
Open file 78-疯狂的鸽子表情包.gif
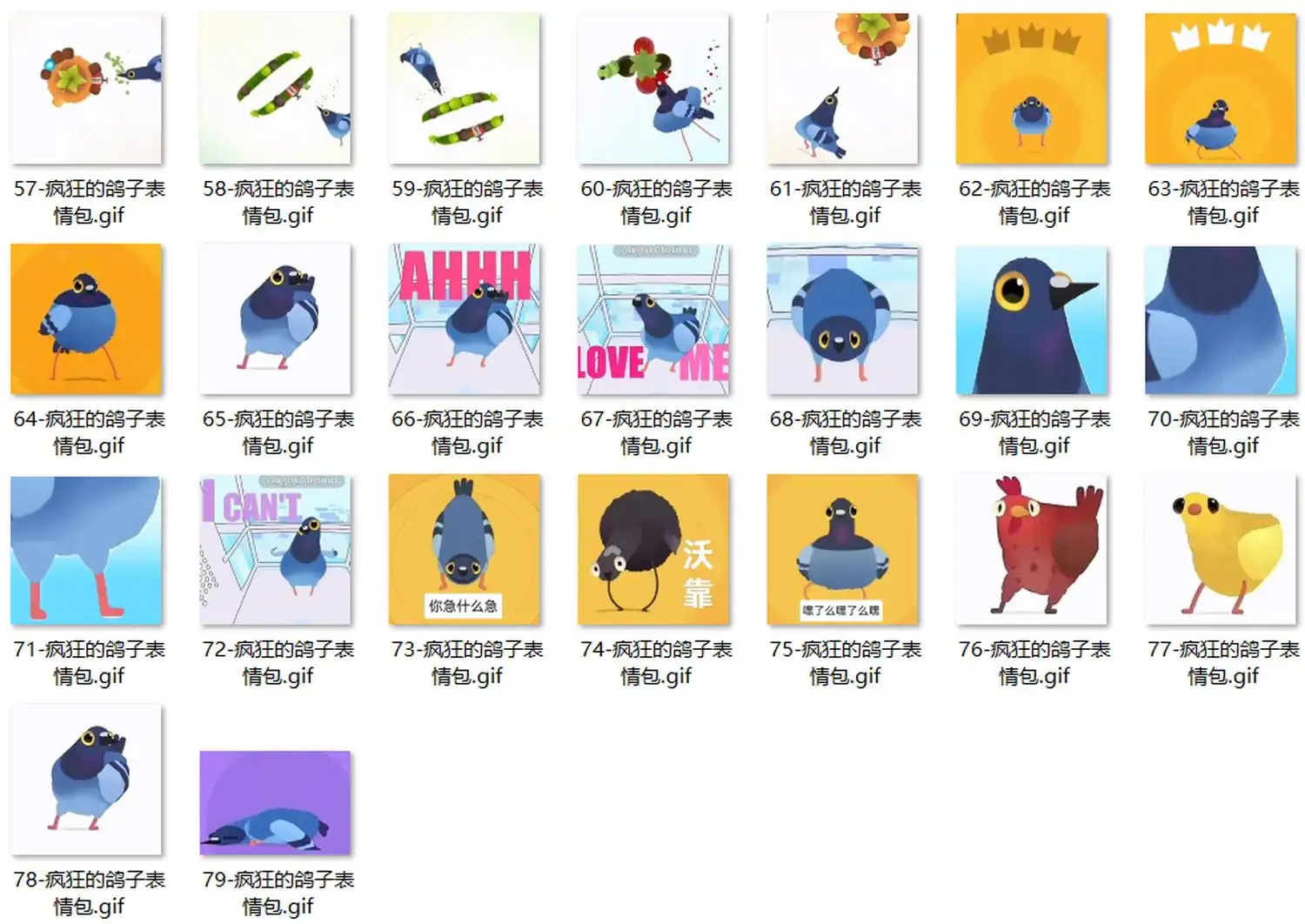tap(86, 780)
